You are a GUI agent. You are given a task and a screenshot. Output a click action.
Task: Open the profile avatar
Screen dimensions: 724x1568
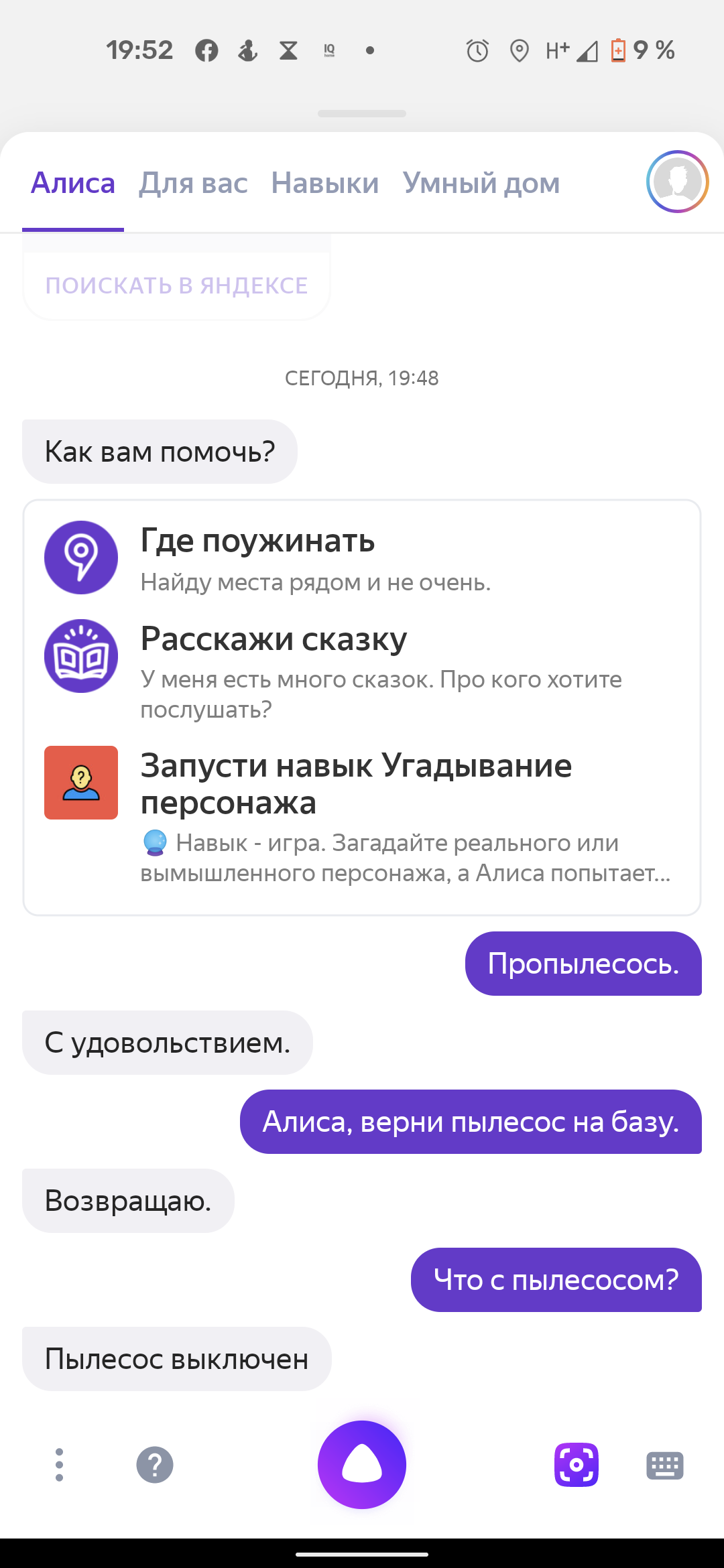pos(677,182)
